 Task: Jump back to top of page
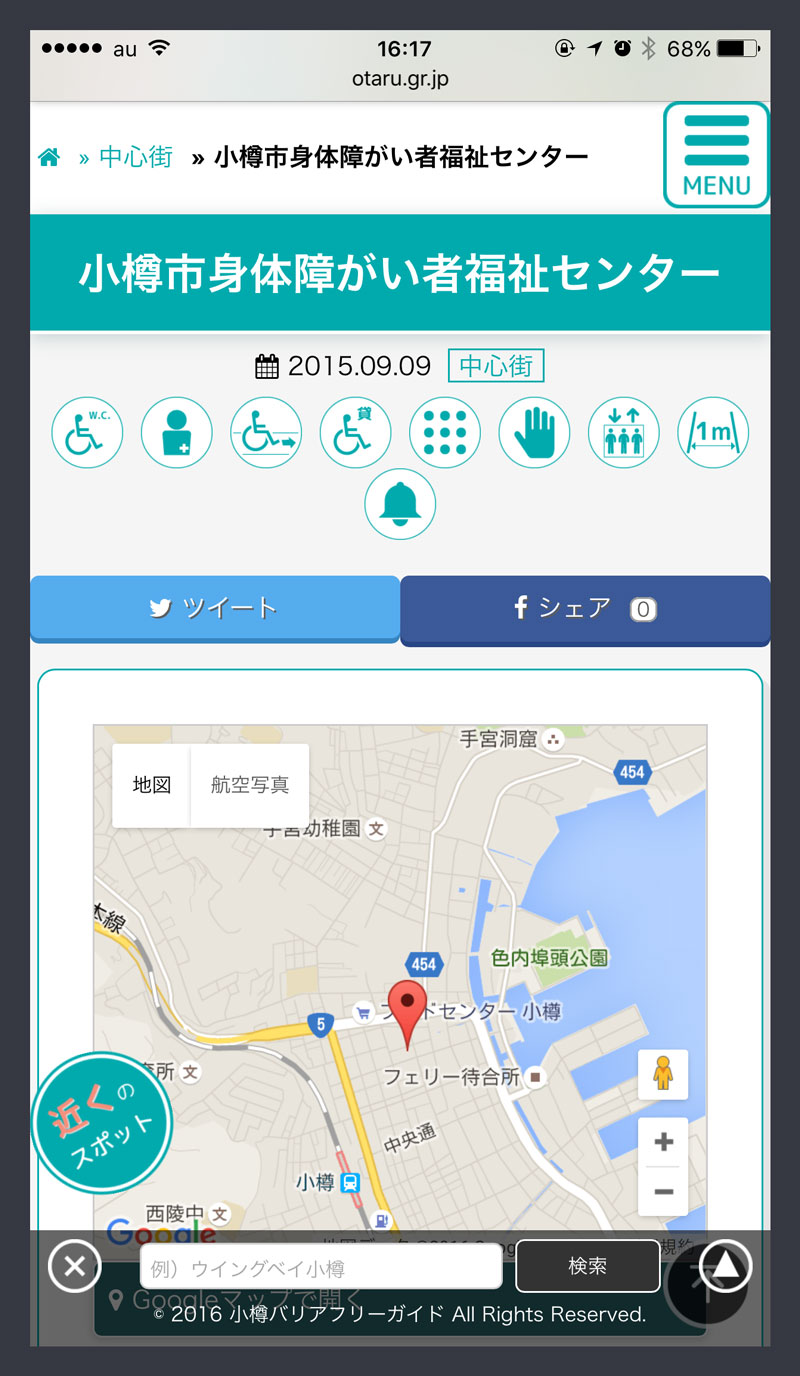tap(725, 1266)
